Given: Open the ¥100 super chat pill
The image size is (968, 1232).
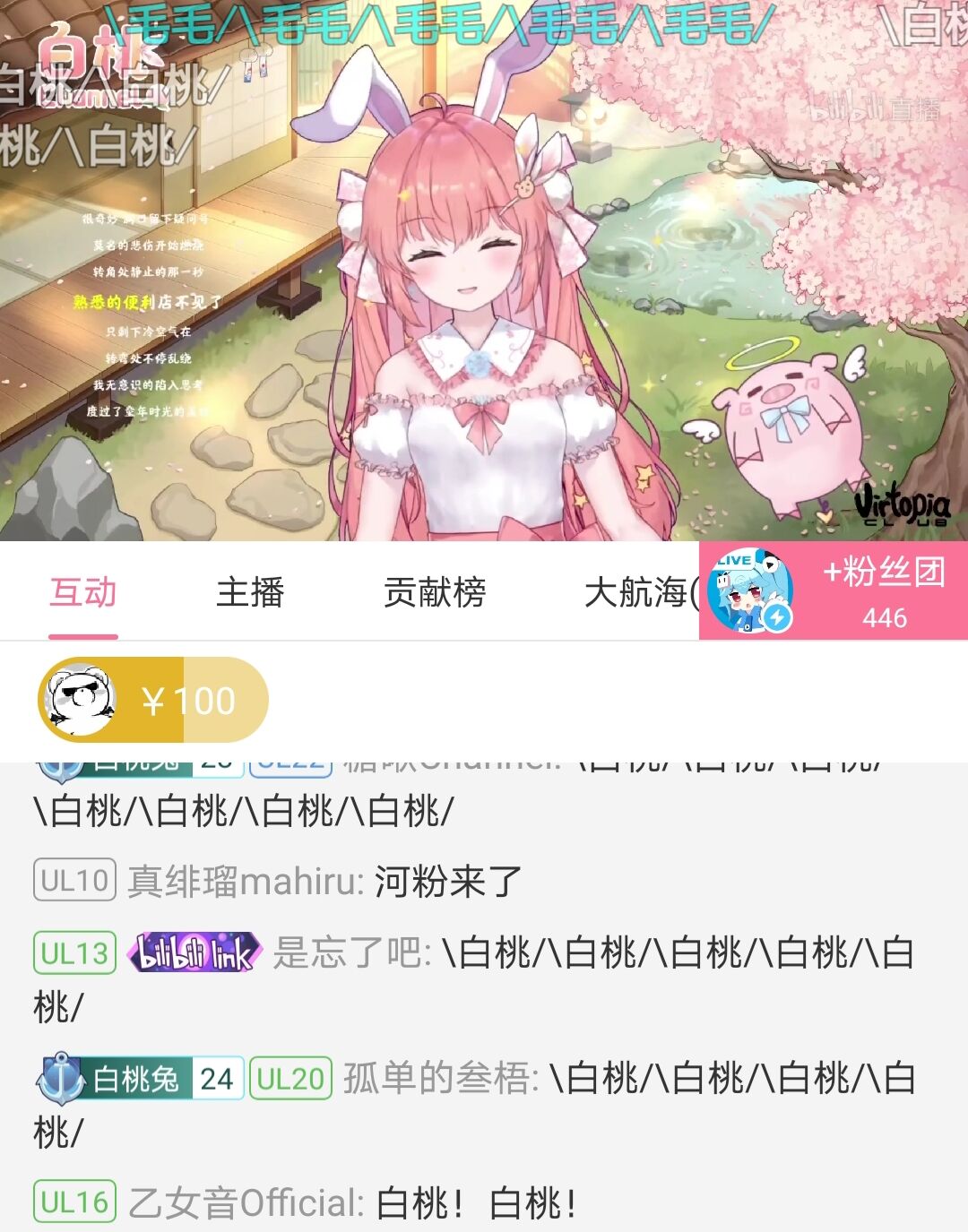Looking at the screenshot, I should pyautogui.click(x=152, y=700).
